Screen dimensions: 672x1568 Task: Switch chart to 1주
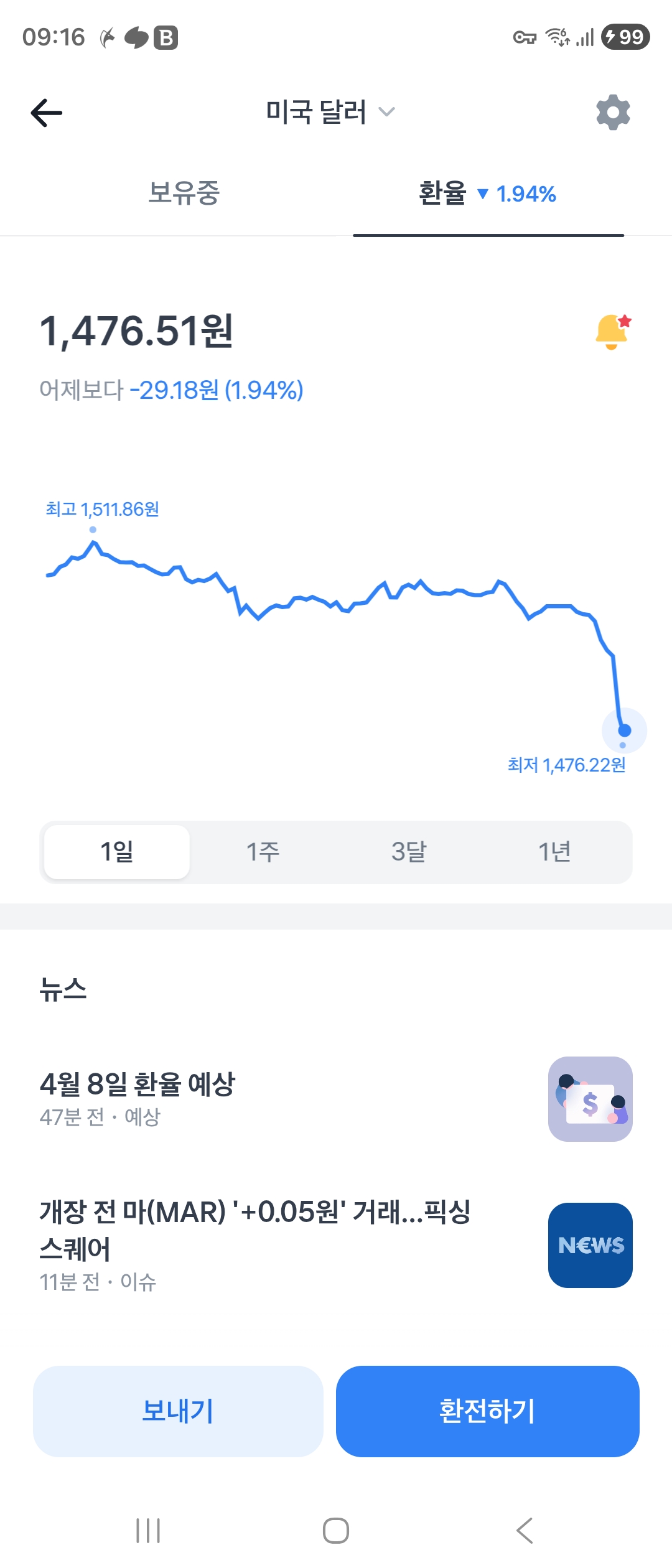tap(263, 852)
